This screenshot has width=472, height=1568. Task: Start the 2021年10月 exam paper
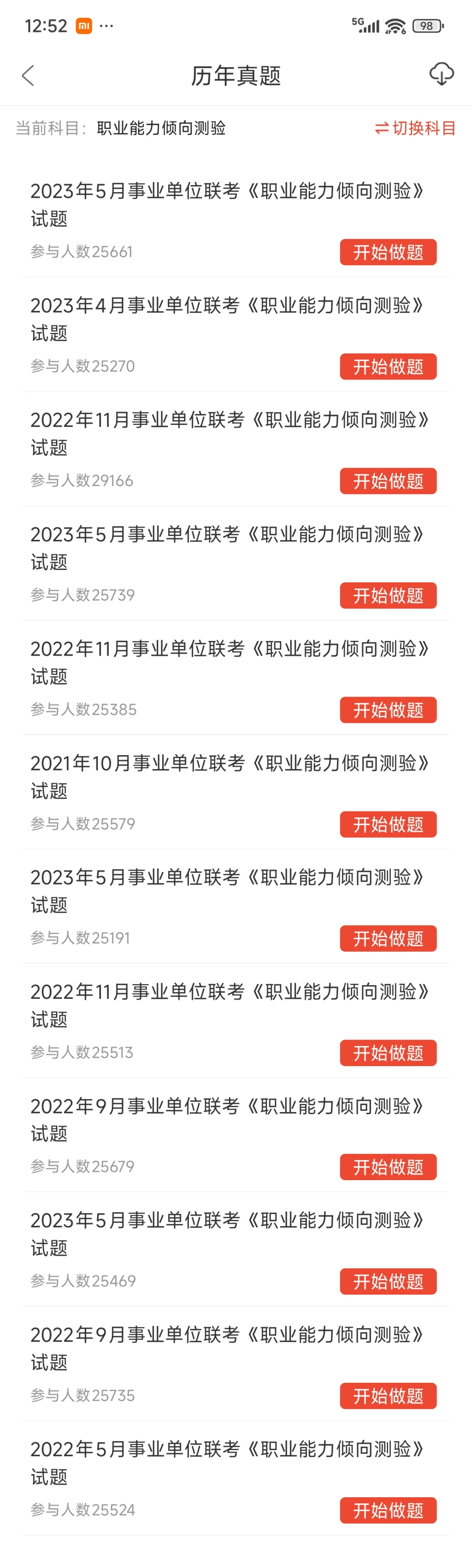[x=388, y=824]
